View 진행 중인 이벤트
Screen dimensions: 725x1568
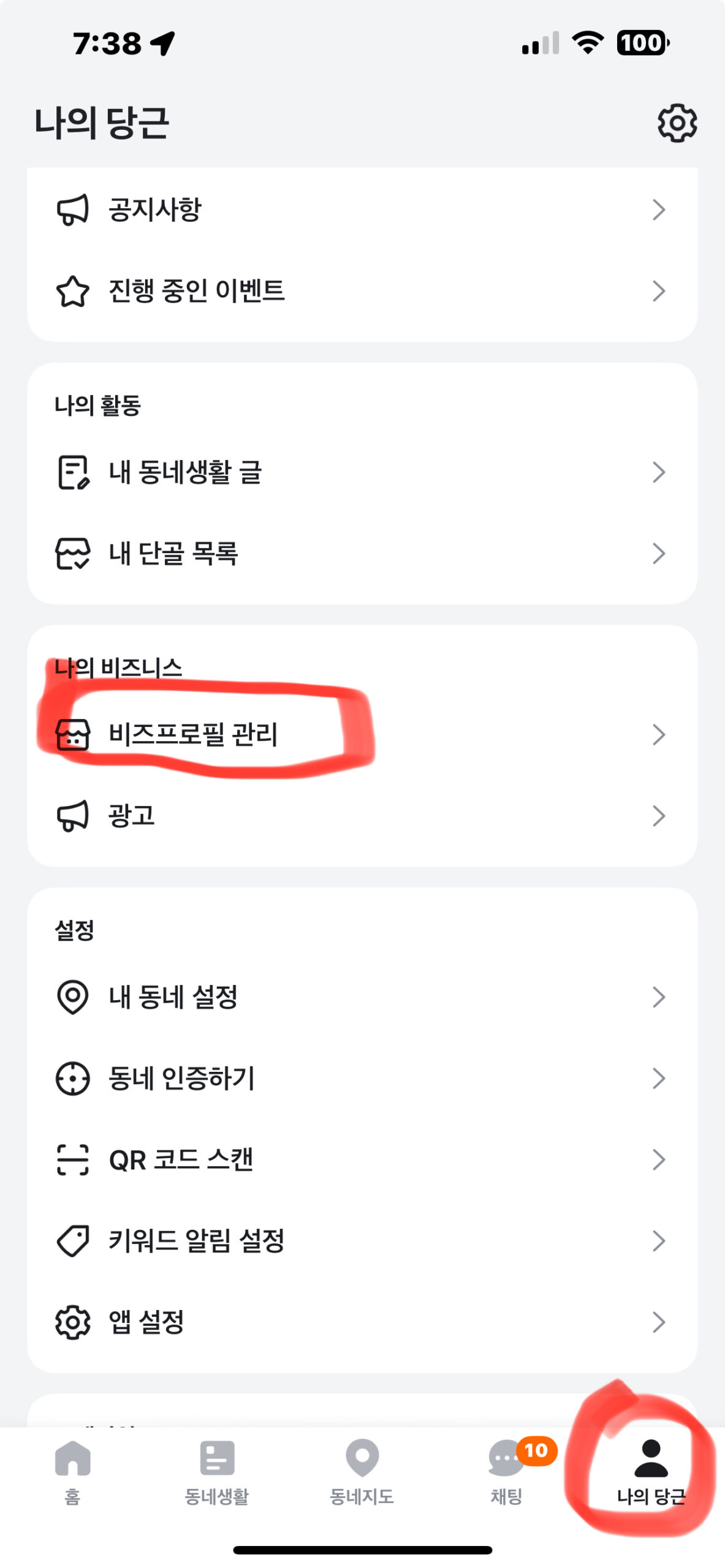(362, 291)
